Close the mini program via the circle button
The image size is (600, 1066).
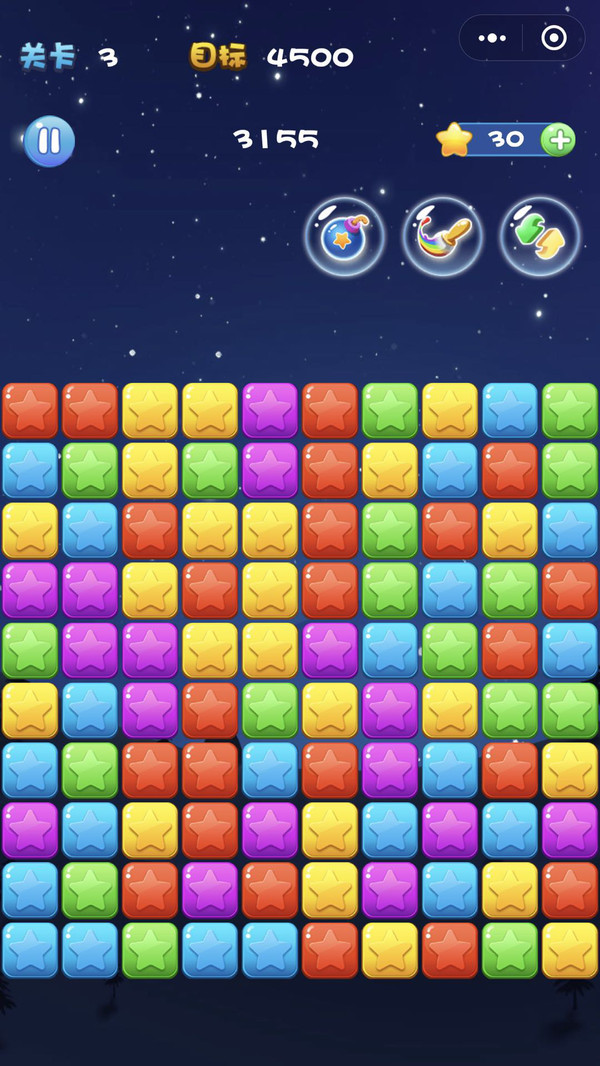pos(553,38)
